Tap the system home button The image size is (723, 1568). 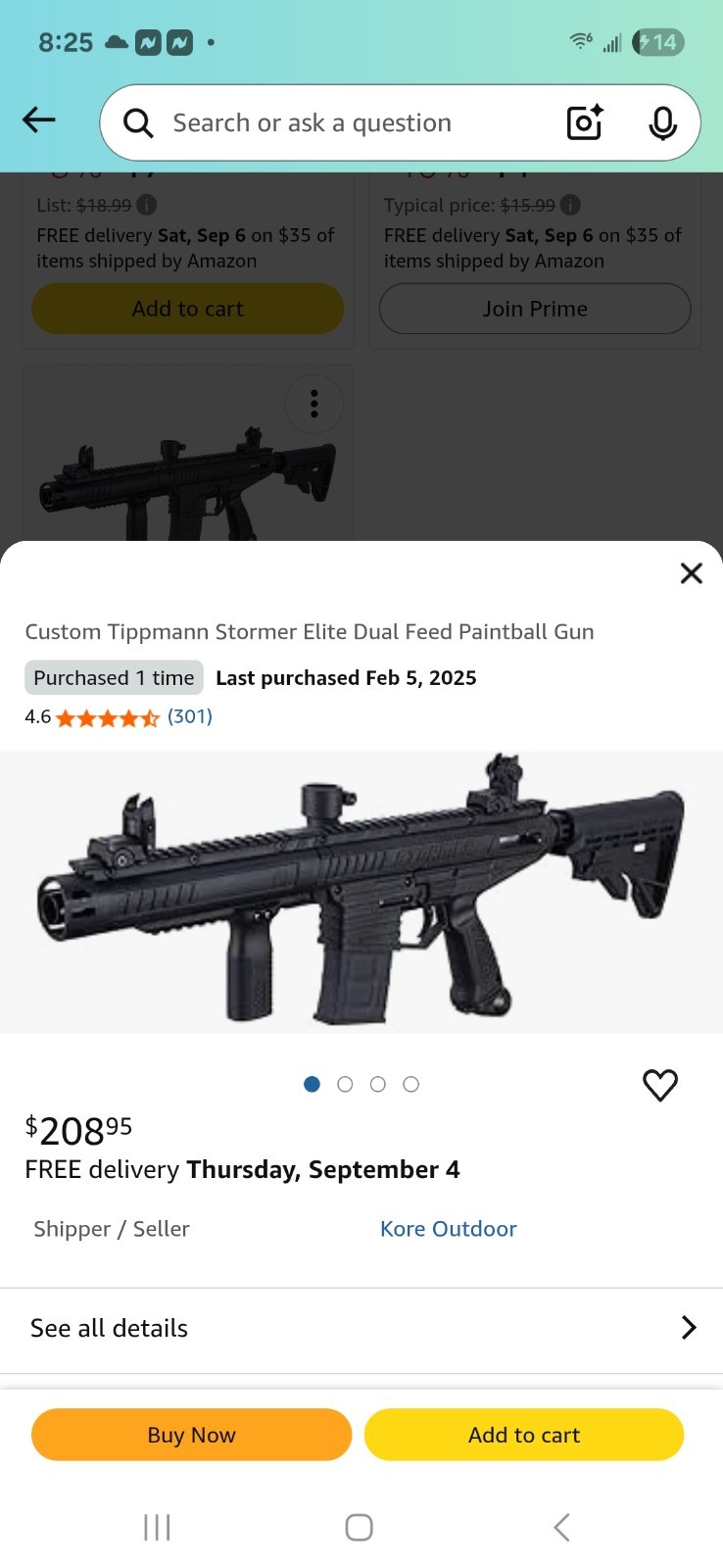[359, 1527]
